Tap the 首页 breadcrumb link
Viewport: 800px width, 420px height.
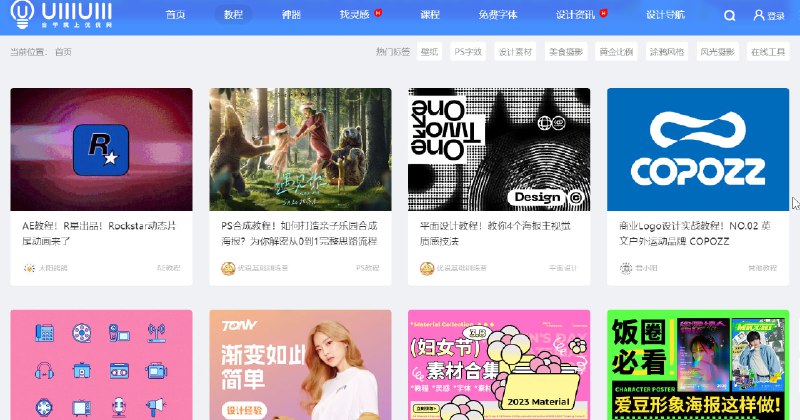63,51
